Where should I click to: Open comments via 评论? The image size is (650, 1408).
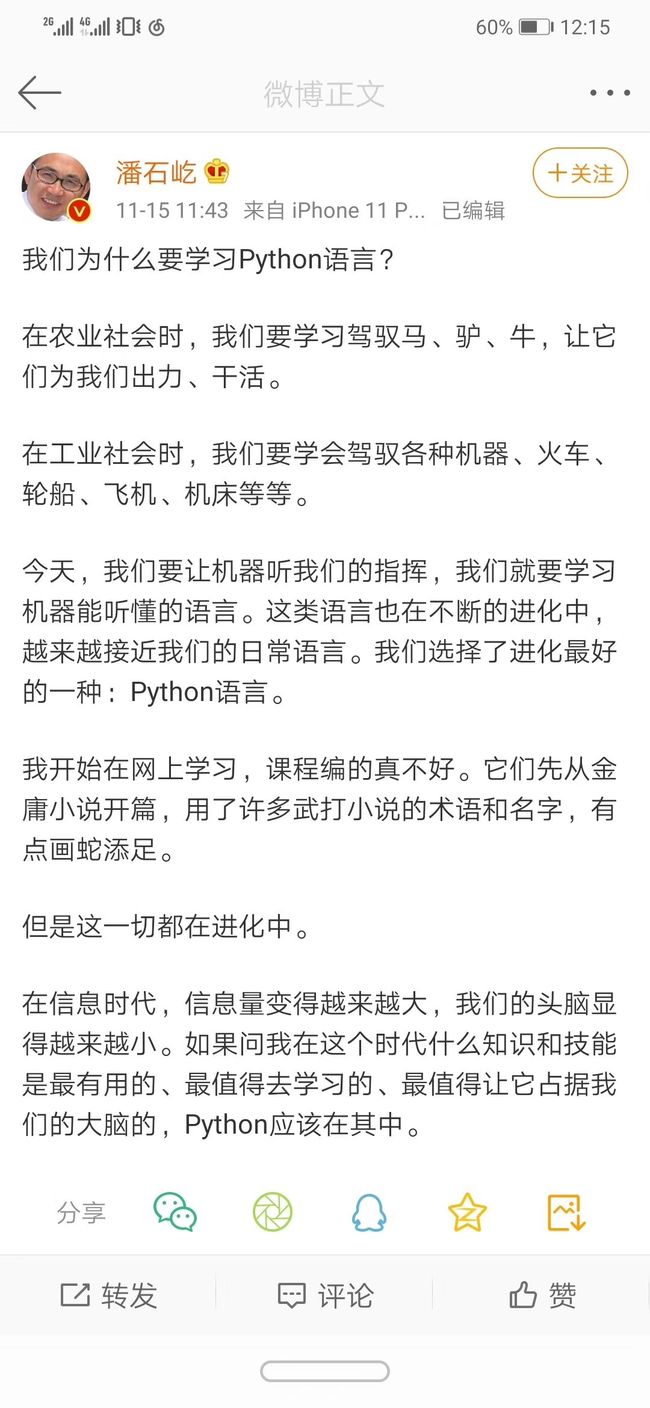point(325,1296)
